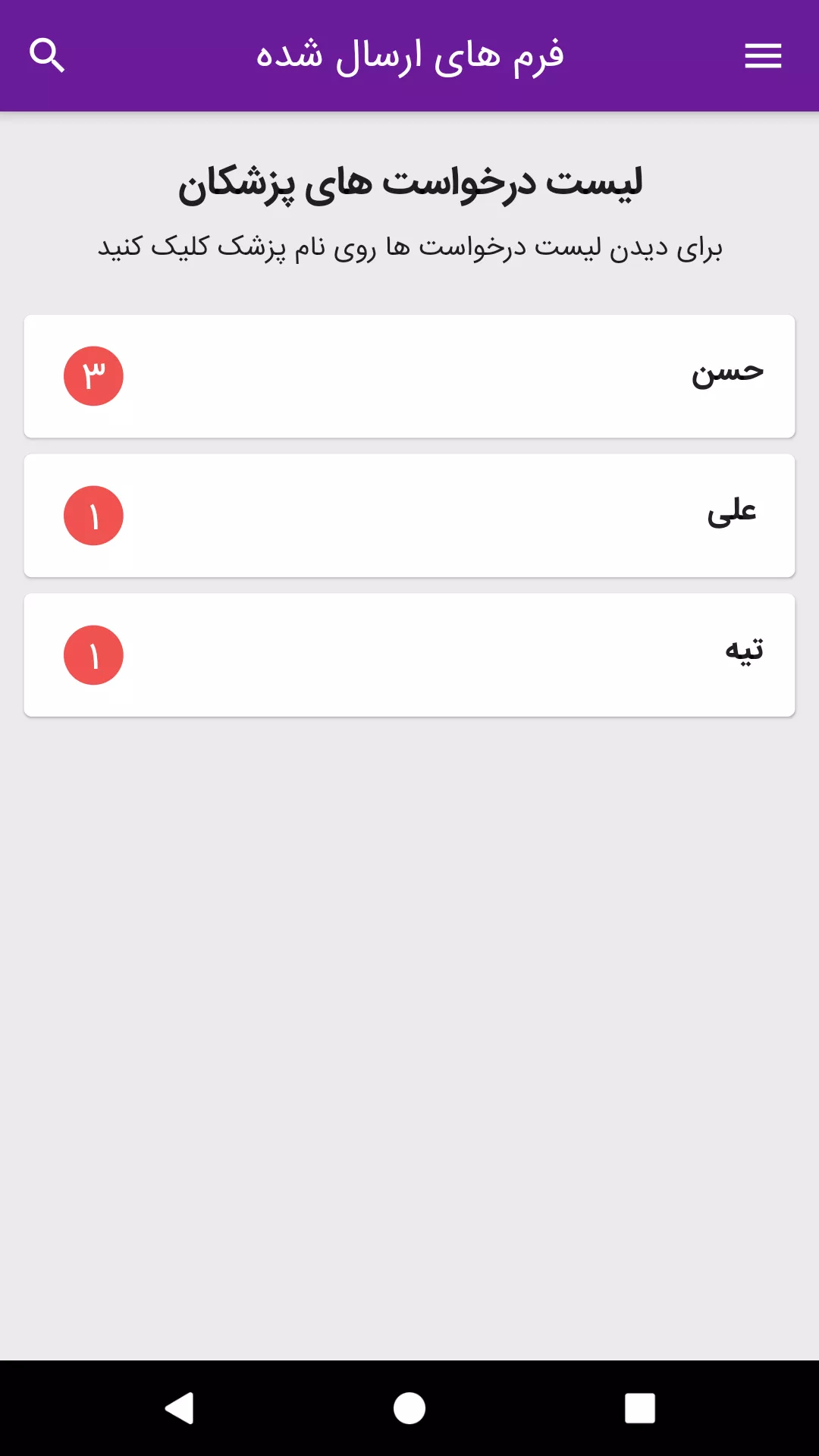Open doctor حسن's request list
819x1456 pixels.
point(409,376)
